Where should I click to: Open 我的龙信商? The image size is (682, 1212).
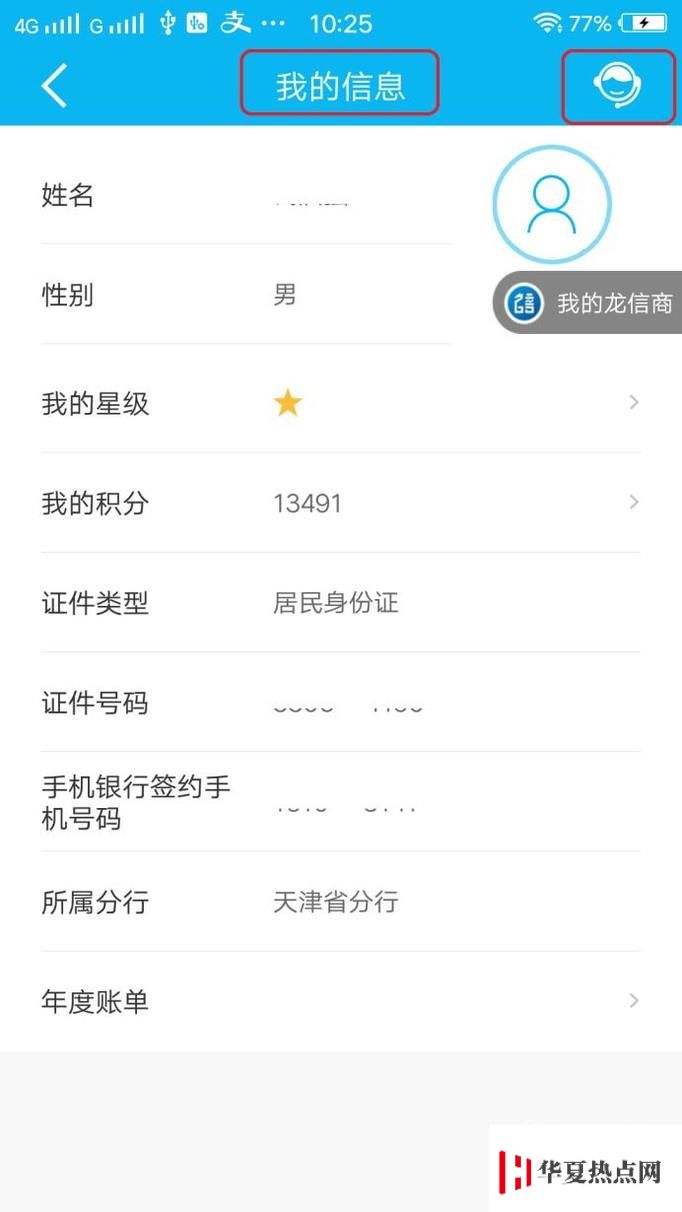click(588, 302)
